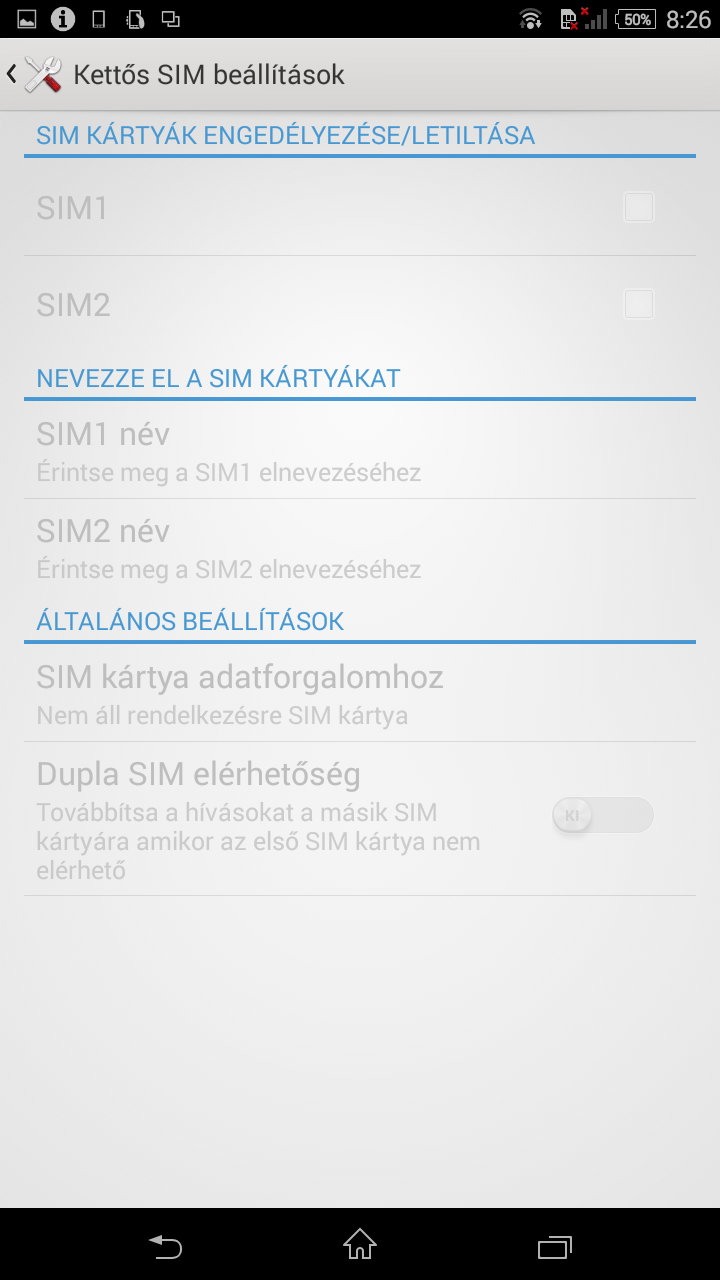This screenshot has width=720, height=1280.
Task: Go back from Kettős SIM beállítások
Action: [x=32, y=75]
